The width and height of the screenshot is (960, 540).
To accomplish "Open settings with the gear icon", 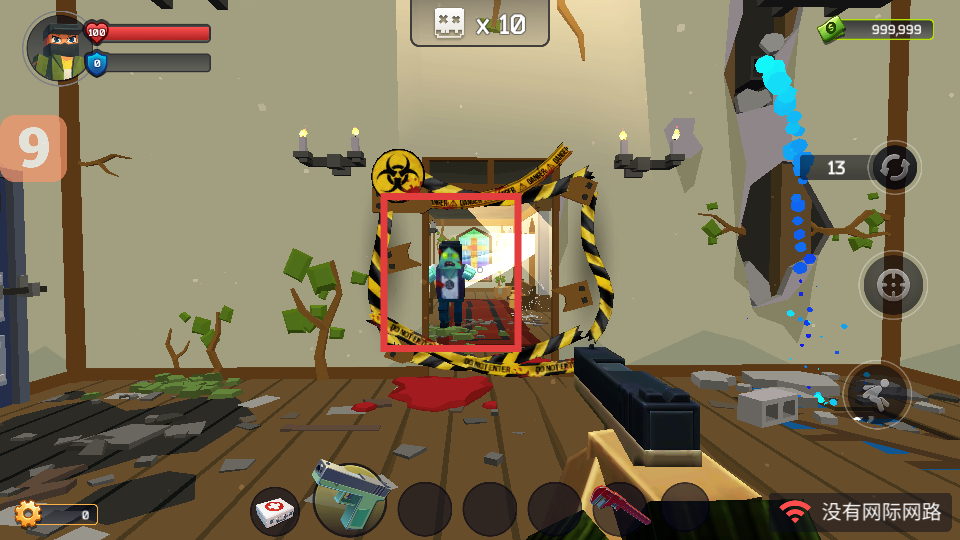I will click(28, 515).
